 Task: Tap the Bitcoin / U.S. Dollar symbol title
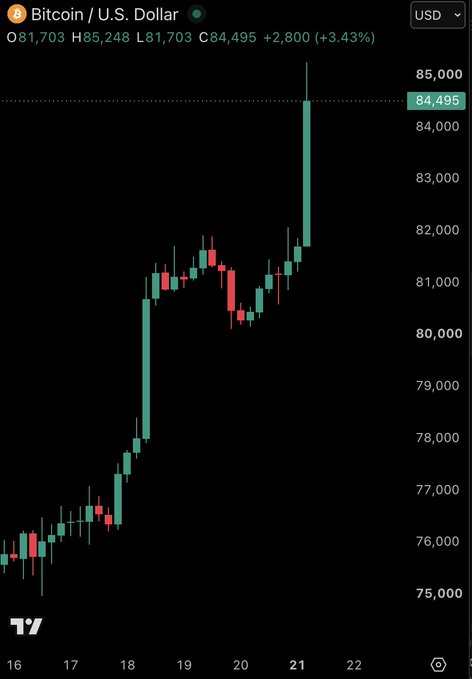pos(104,14)
